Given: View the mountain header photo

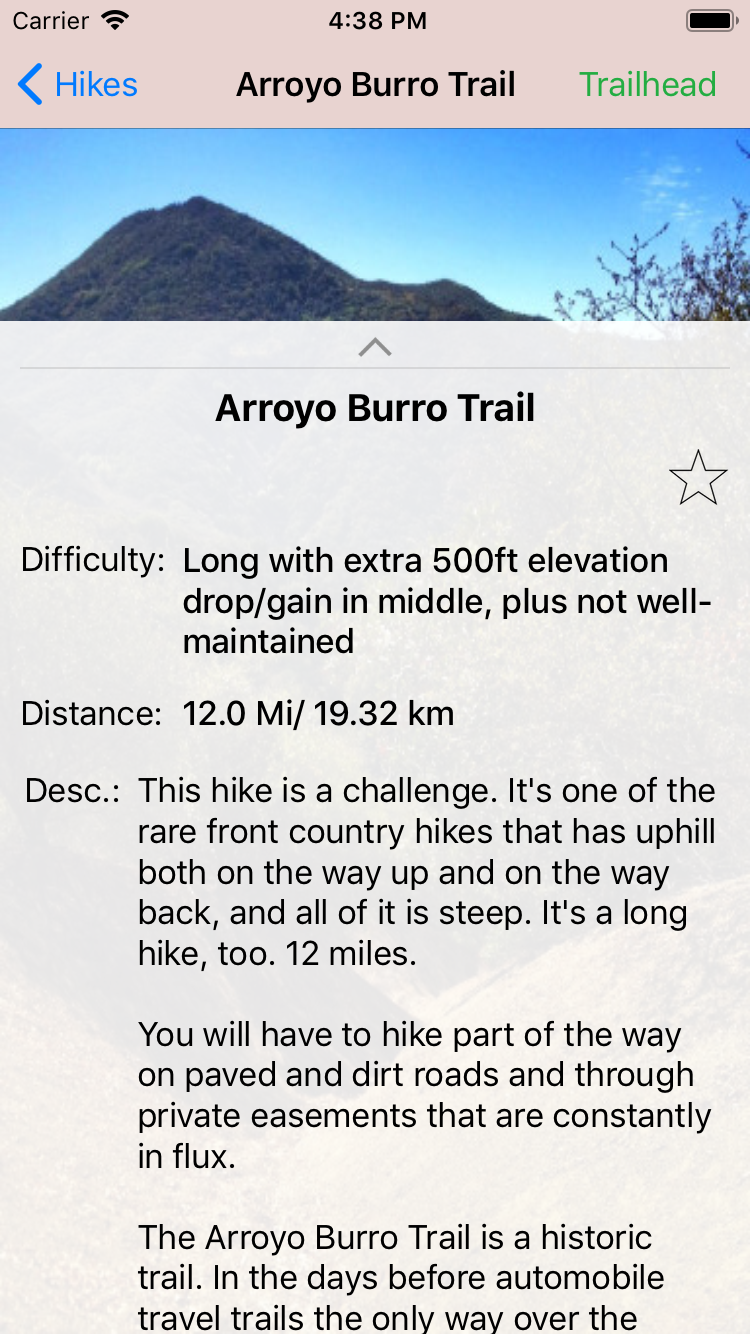Looking at the screenshot, I should pyautogui.click(x=375, y=225).
